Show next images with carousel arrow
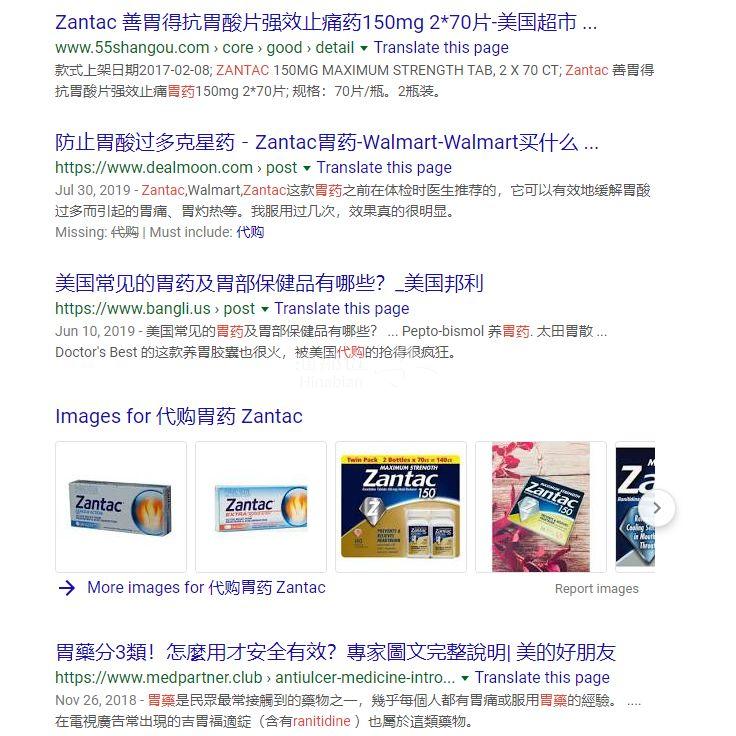This screenshot has height=736, width=736. coord(658,507)
